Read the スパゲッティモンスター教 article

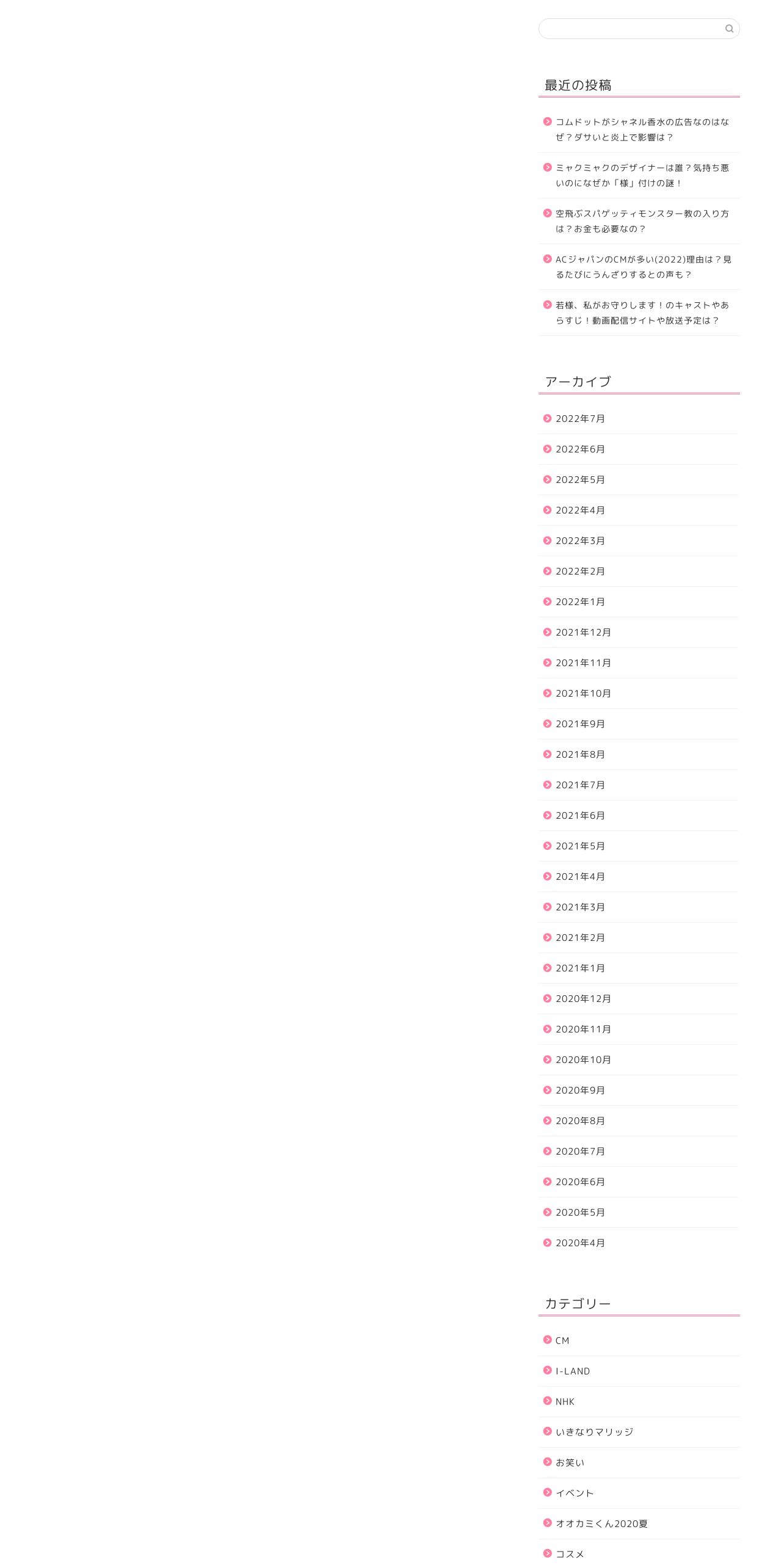coord(642,221)
